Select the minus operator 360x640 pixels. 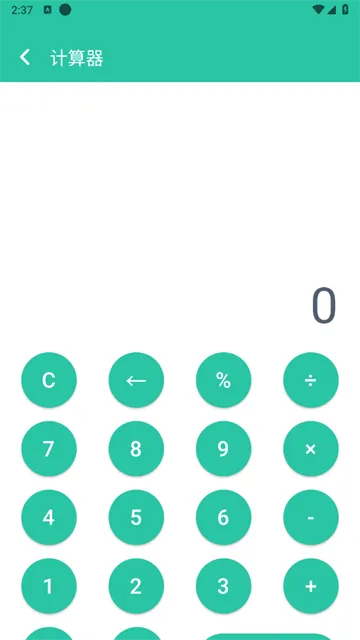(x=311, y=517)
